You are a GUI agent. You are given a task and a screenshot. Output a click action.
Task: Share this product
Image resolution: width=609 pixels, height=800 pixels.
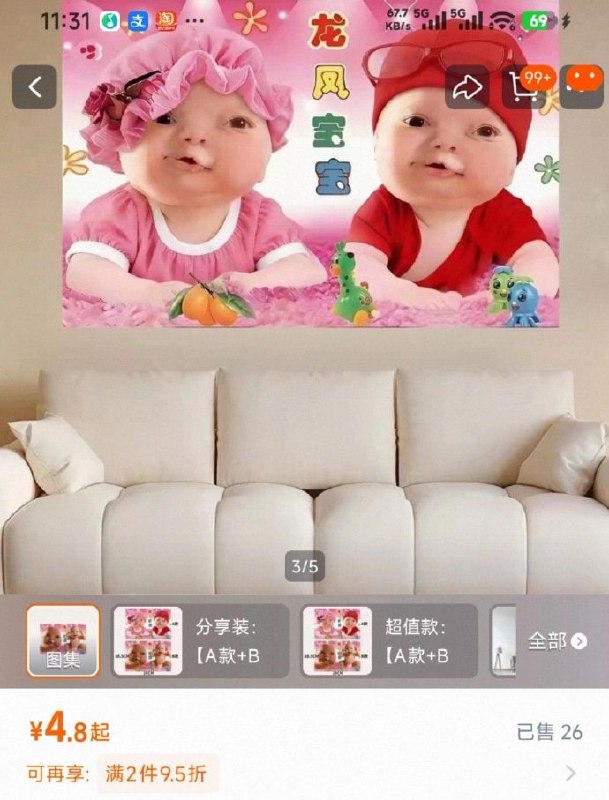(x=467, y=87)
